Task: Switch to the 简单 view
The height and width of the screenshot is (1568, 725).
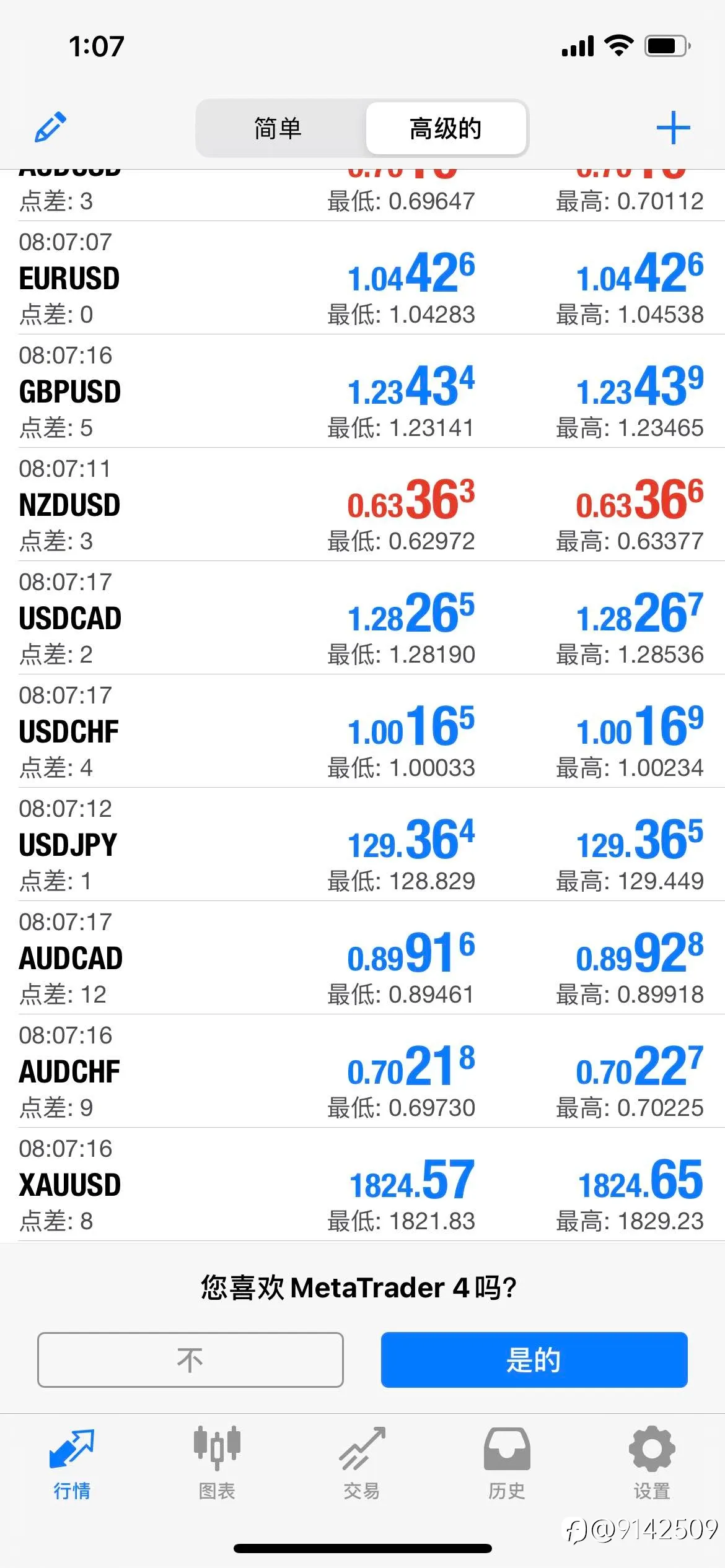Action: click(278, 128)
